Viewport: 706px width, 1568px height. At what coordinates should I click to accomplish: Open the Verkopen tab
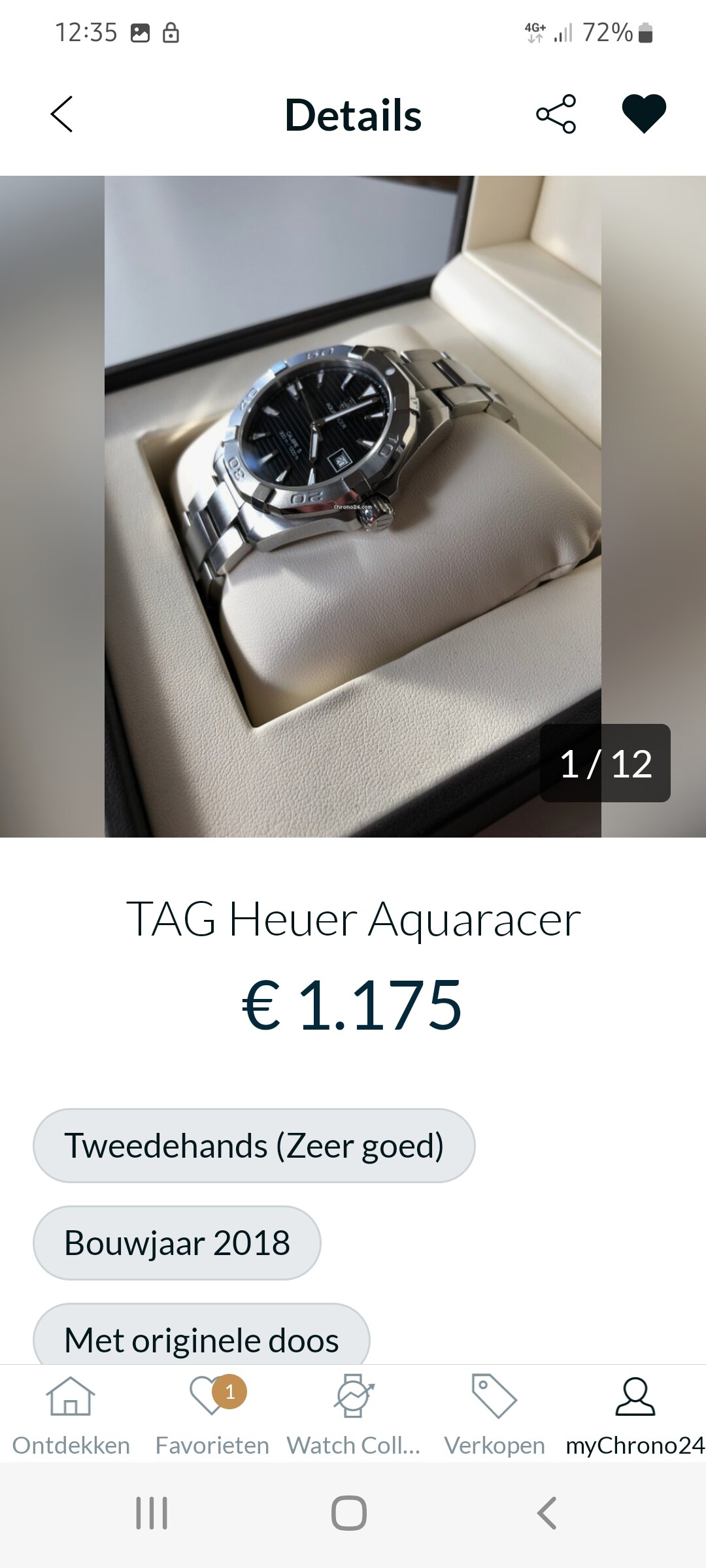494,1415
